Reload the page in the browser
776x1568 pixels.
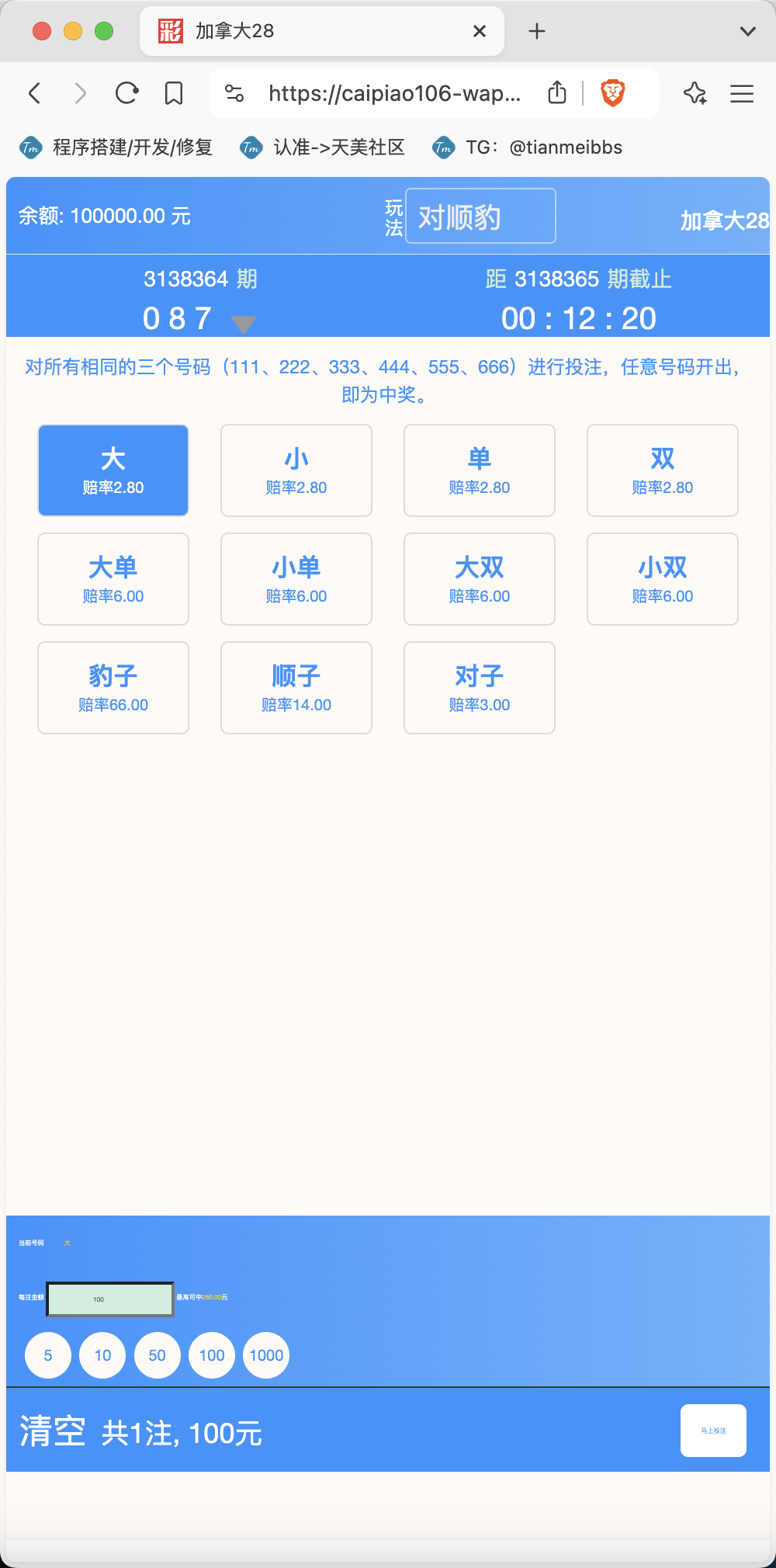[126, 94]
